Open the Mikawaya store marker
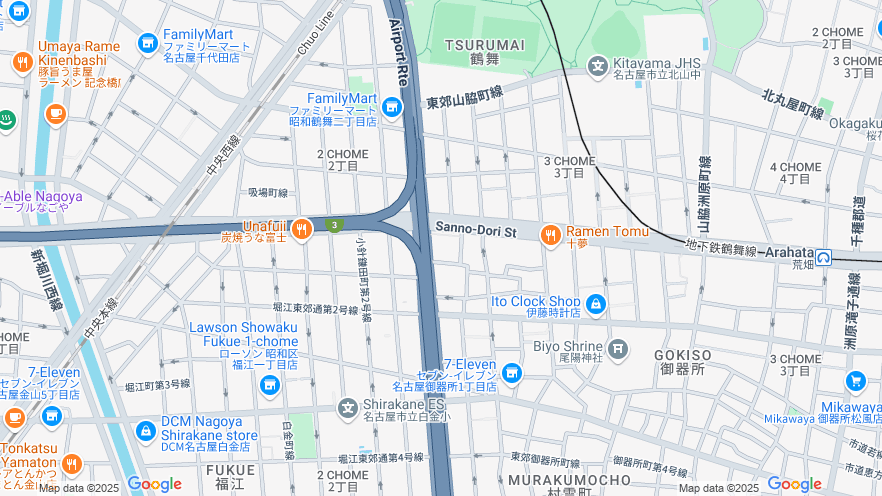This screenshot has width=882, height=496. pyautogui.click(x=855, y=381)
